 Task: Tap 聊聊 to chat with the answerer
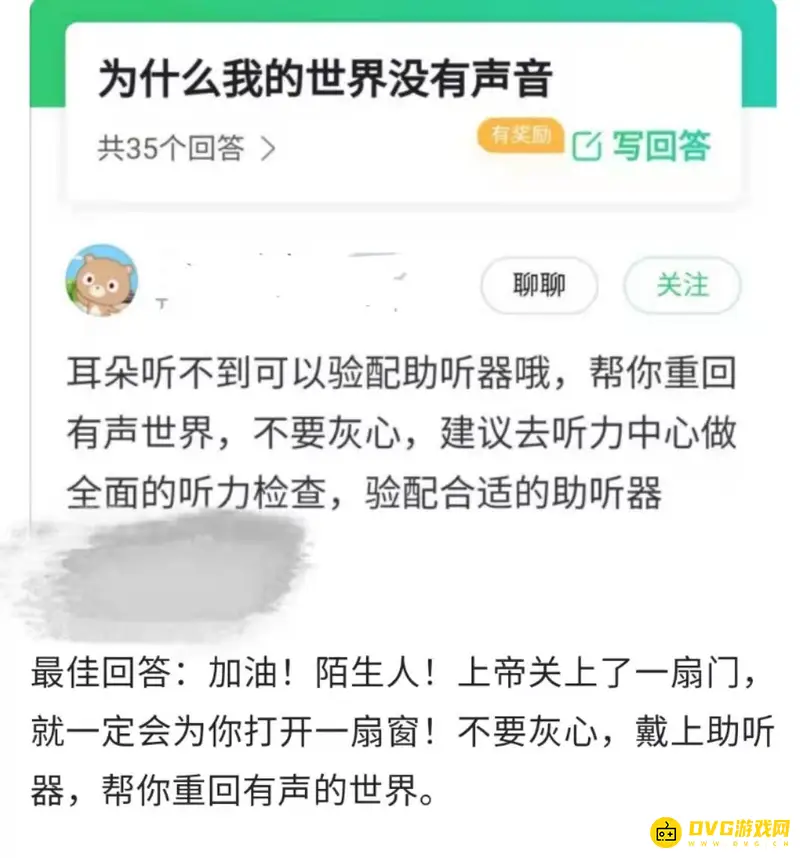click(539, 286)
